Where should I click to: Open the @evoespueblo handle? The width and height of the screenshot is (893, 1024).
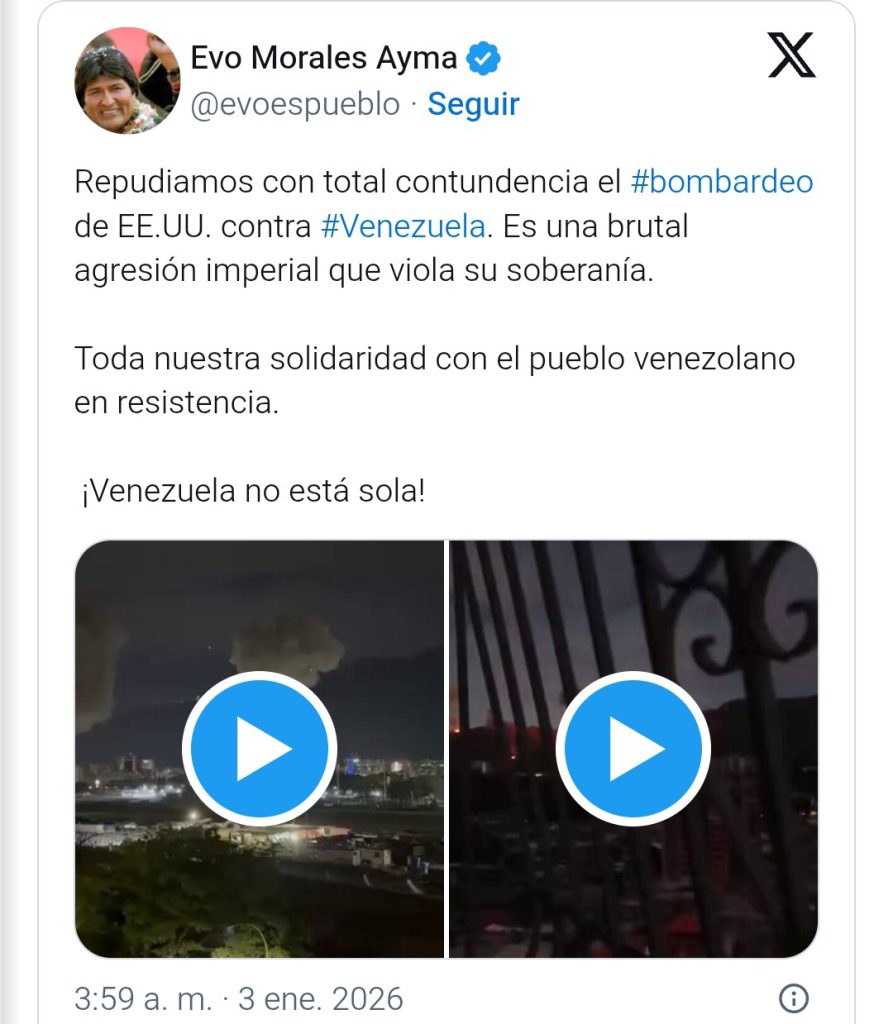click(295, 104)
